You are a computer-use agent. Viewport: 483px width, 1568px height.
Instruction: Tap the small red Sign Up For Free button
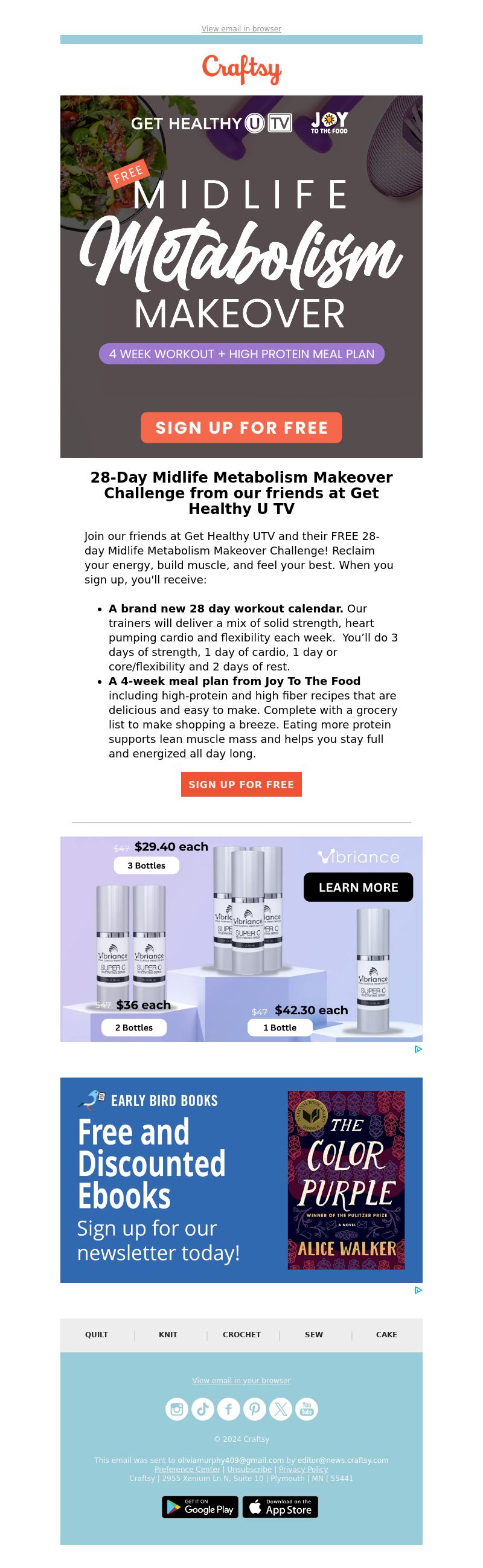point(241,784)
